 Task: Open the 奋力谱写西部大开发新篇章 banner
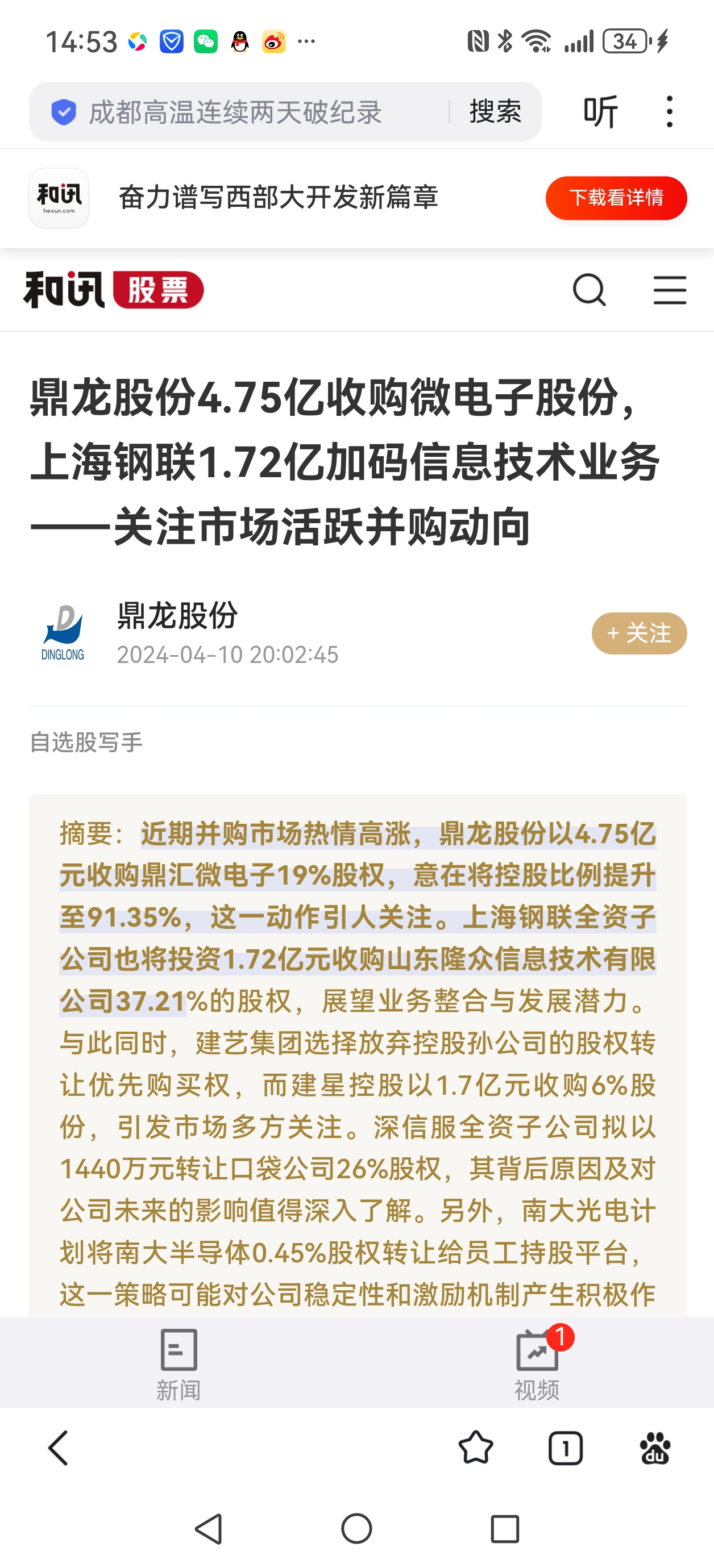click(279, 198)
